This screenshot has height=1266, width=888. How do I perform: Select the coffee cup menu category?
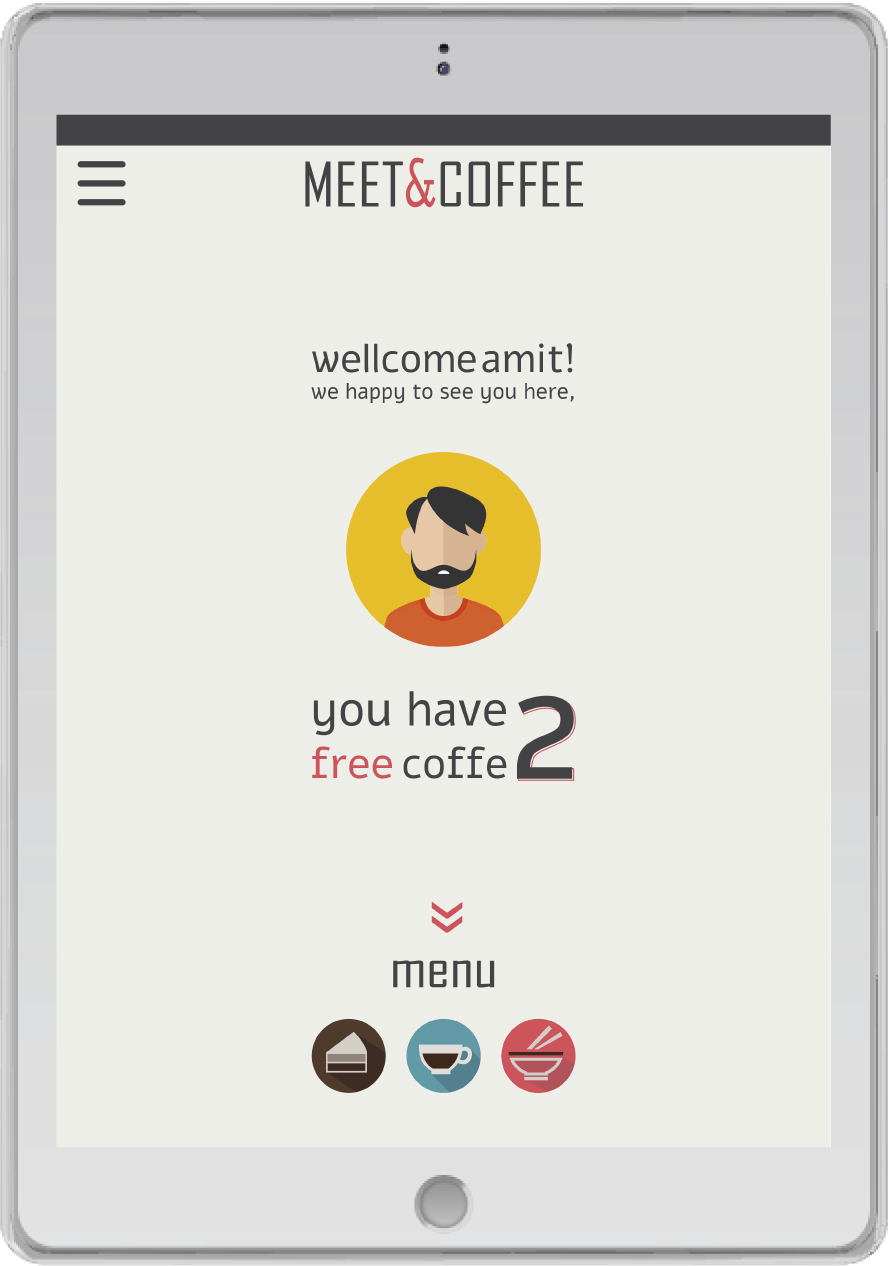[x=443, y=1056]
